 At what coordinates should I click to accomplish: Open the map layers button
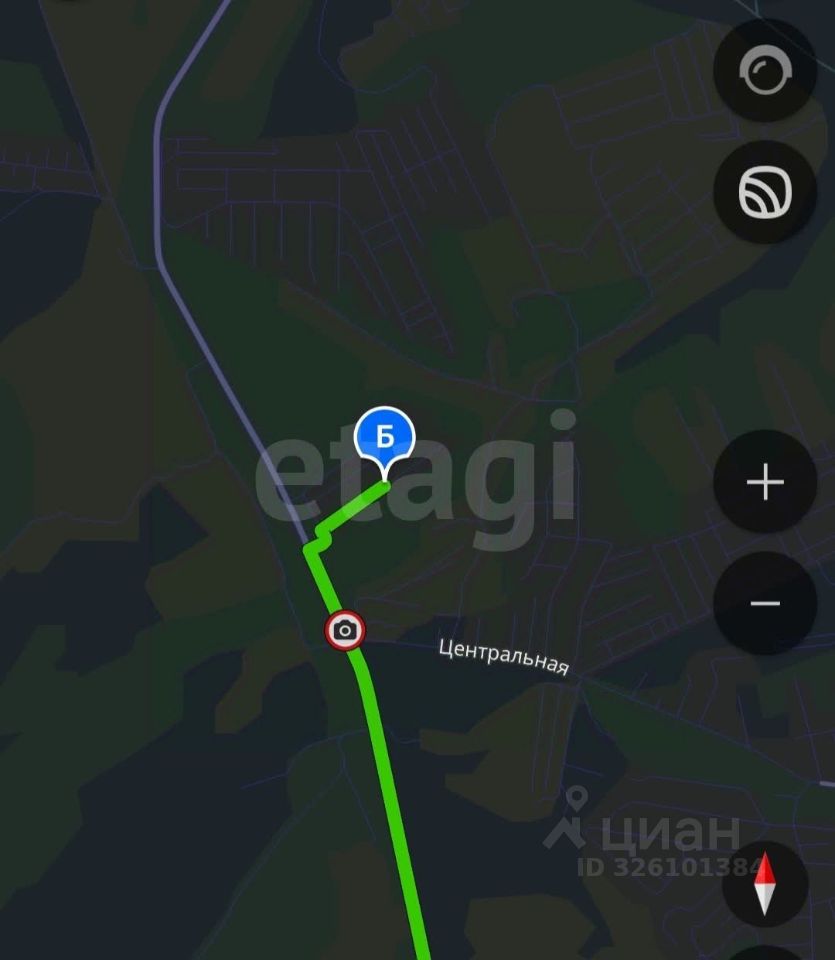[765, 192]
